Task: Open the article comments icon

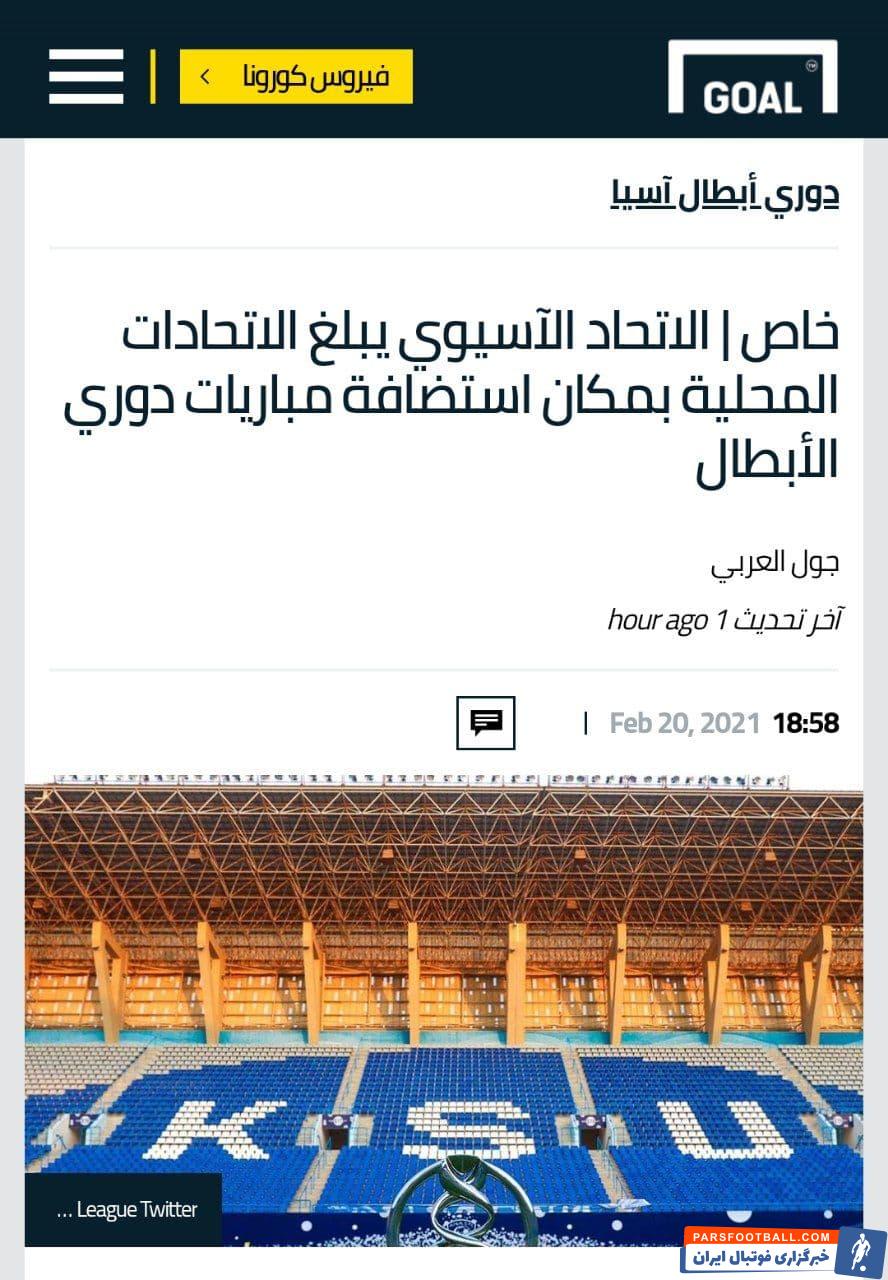Action: tap(486, 722)
